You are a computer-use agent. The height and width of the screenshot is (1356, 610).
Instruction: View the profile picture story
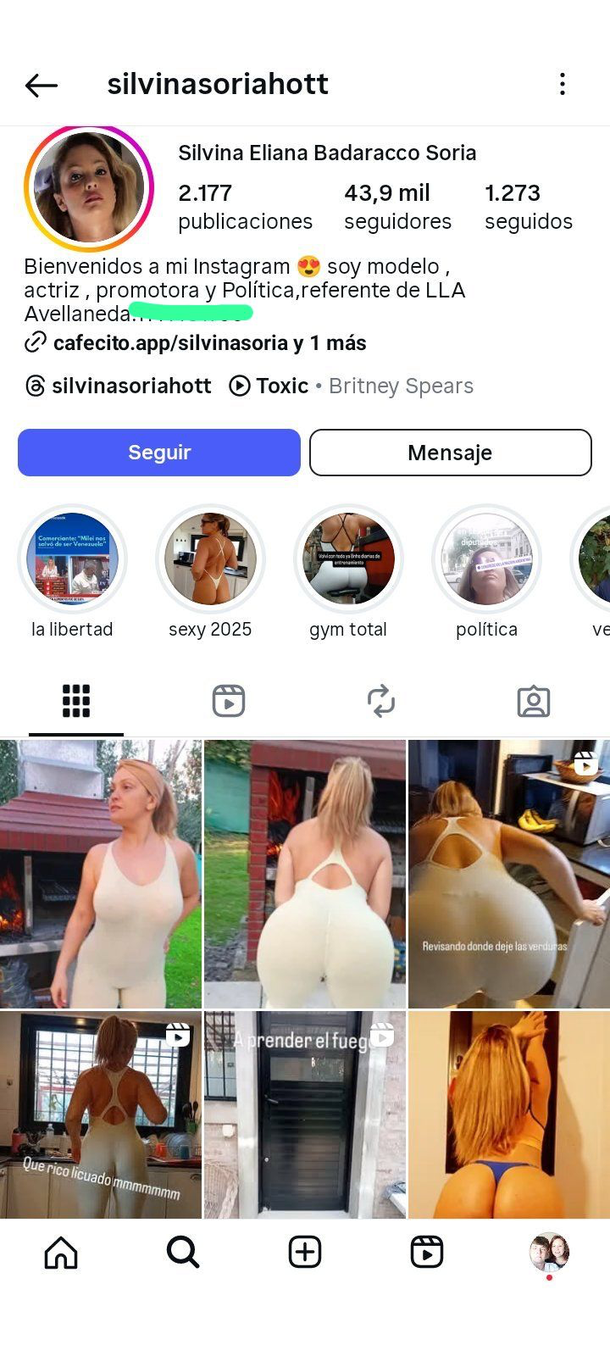89,189
